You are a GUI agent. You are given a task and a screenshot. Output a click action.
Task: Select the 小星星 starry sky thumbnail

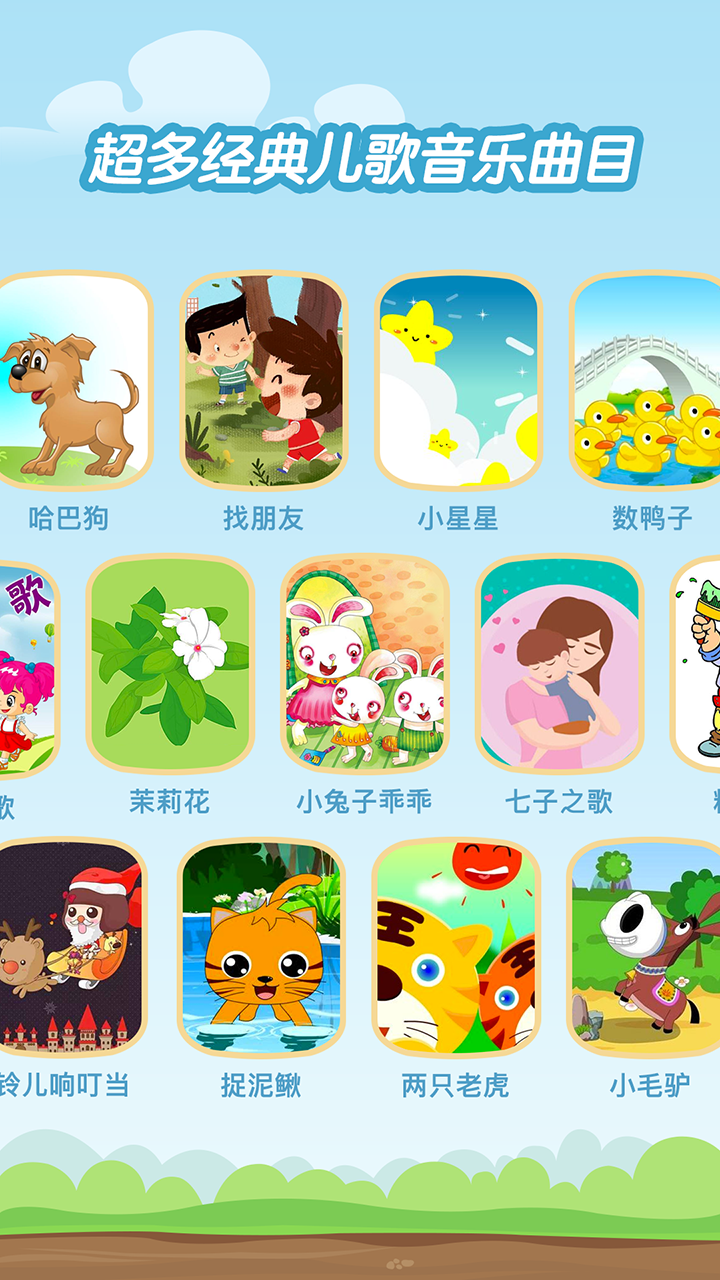[x=455, y=380]
